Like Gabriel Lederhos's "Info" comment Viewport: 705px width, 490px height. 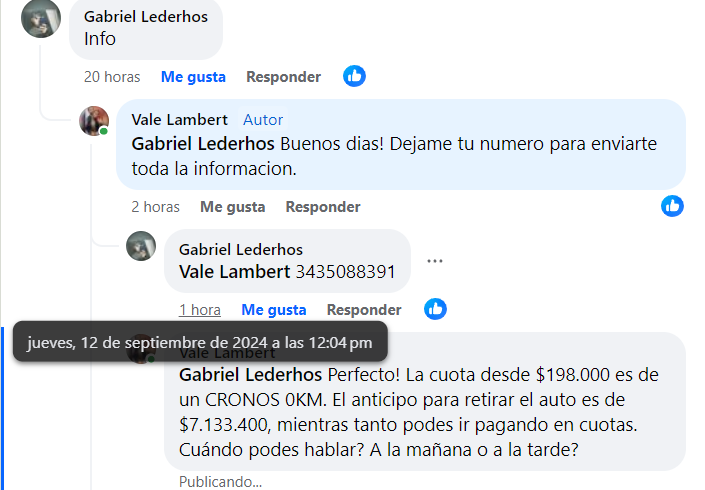pos(193,77)
